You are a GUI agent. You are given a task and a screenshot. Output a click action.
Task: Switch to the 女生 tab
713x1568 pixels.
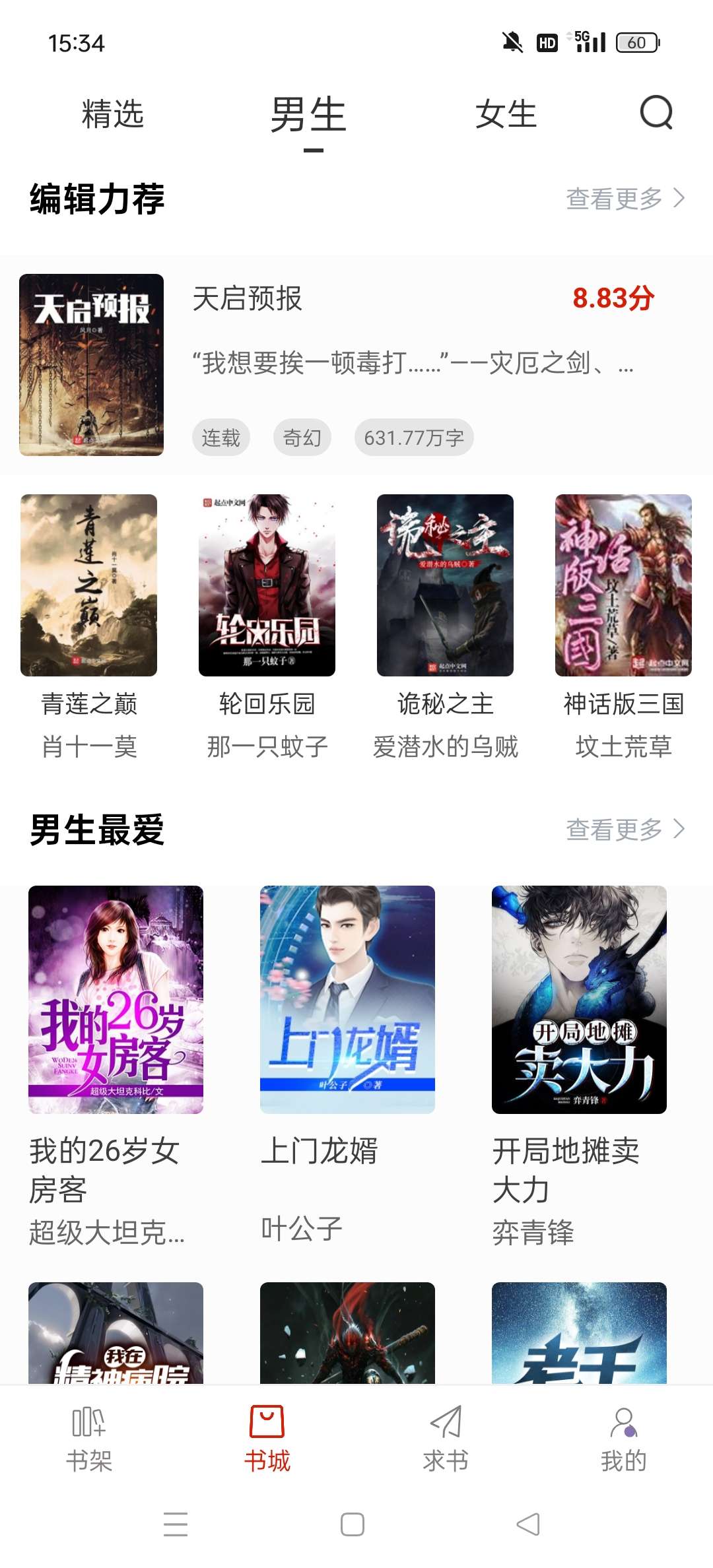pos(506,114)
